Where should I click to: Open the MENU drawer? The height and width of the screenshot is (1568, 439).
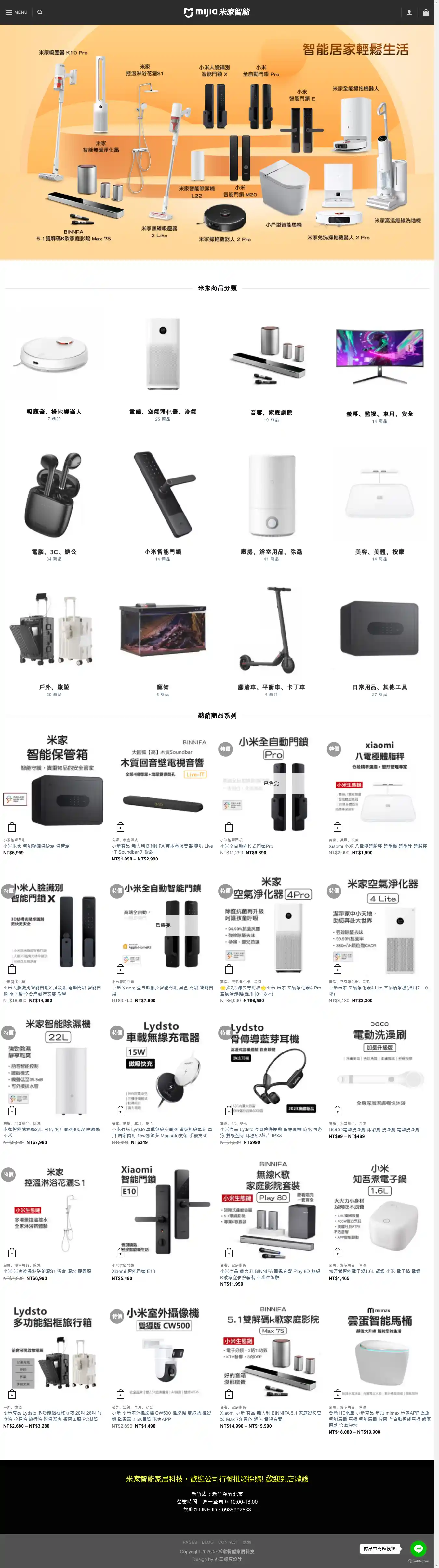pos(17,12)
